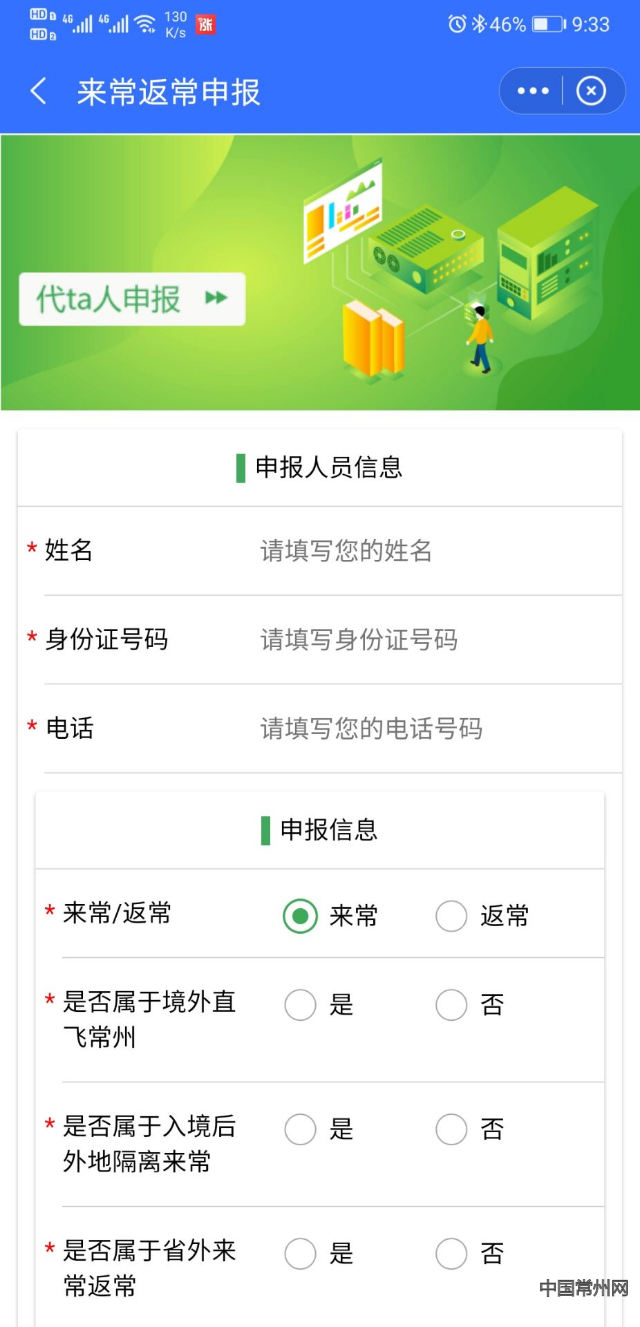Focus the 身份证号码 input field
The image size is (640, 1327).
tap(430, 640)
